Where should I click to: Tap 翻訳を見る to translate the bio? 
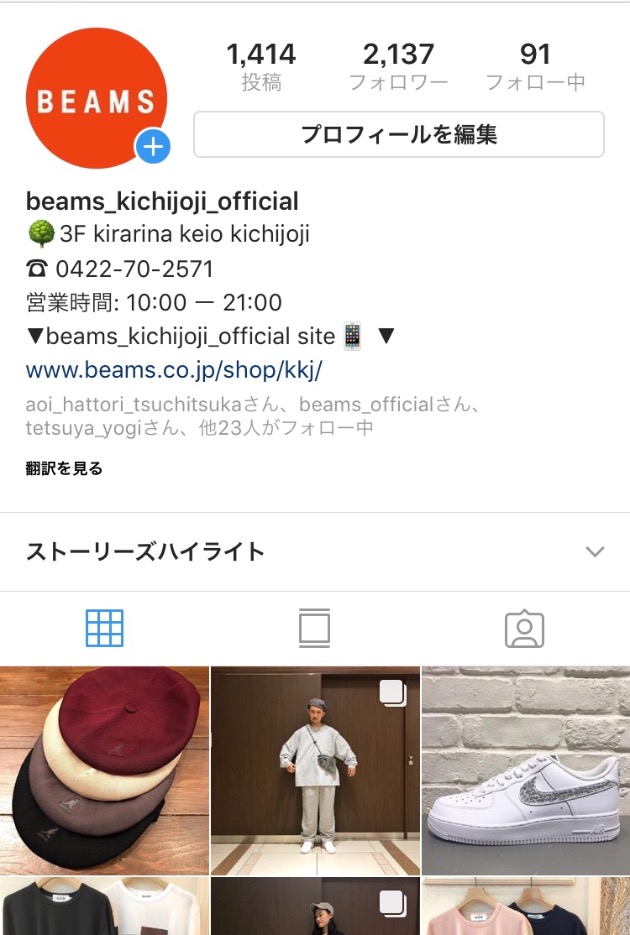(64, 468)
